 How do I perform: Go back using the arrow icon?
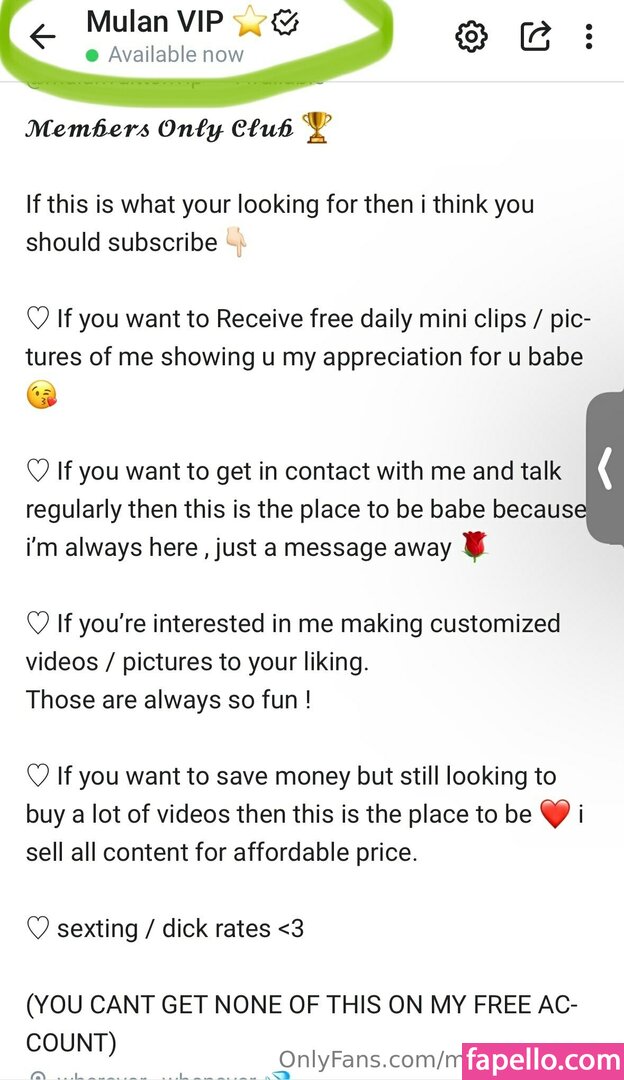42,38
